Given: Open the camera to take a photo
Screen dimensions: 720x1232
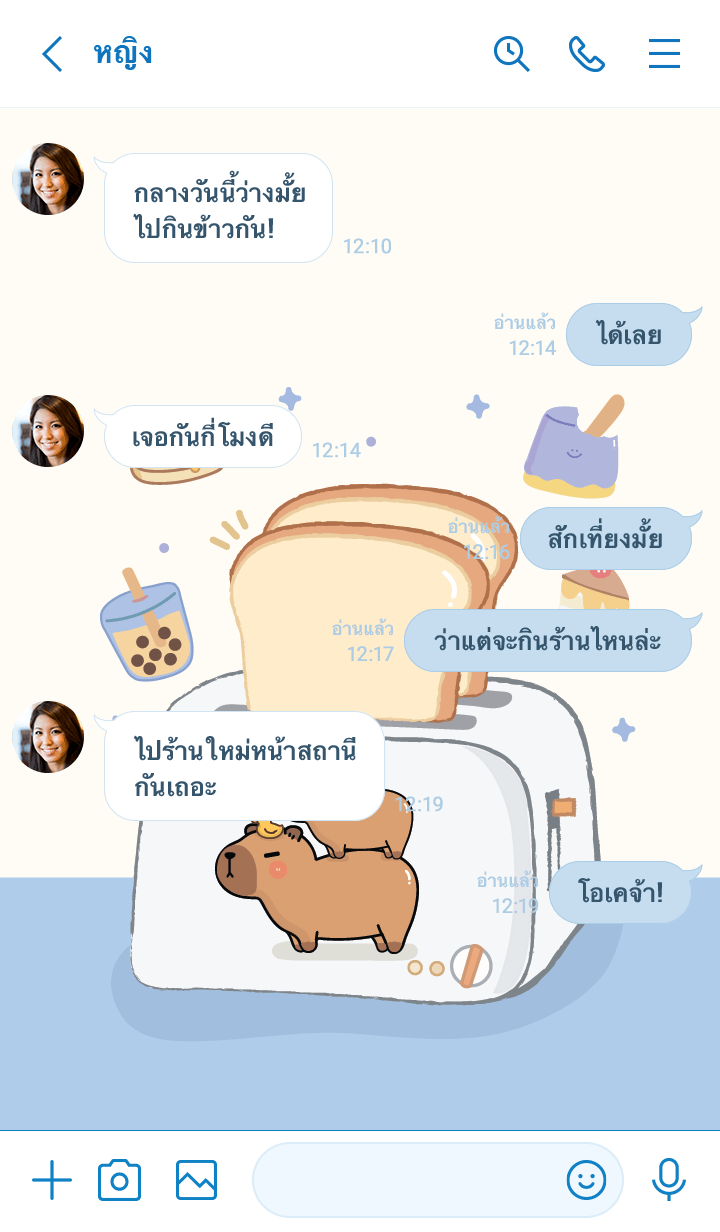Looking at the screenshot, I should [119, 1181].
